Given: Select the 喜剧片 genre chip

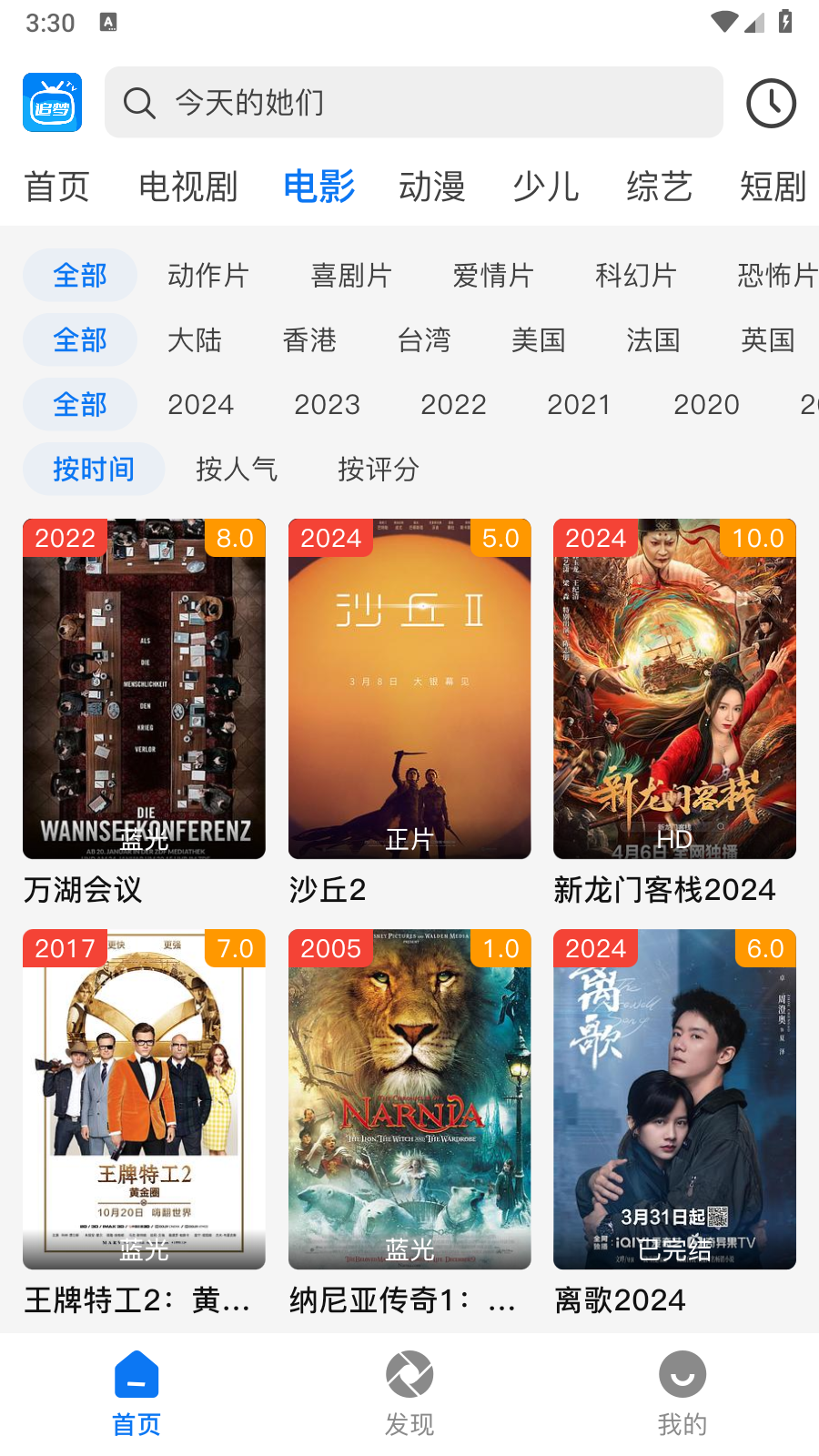Looking at the screenshot, I should click(351, 275).
